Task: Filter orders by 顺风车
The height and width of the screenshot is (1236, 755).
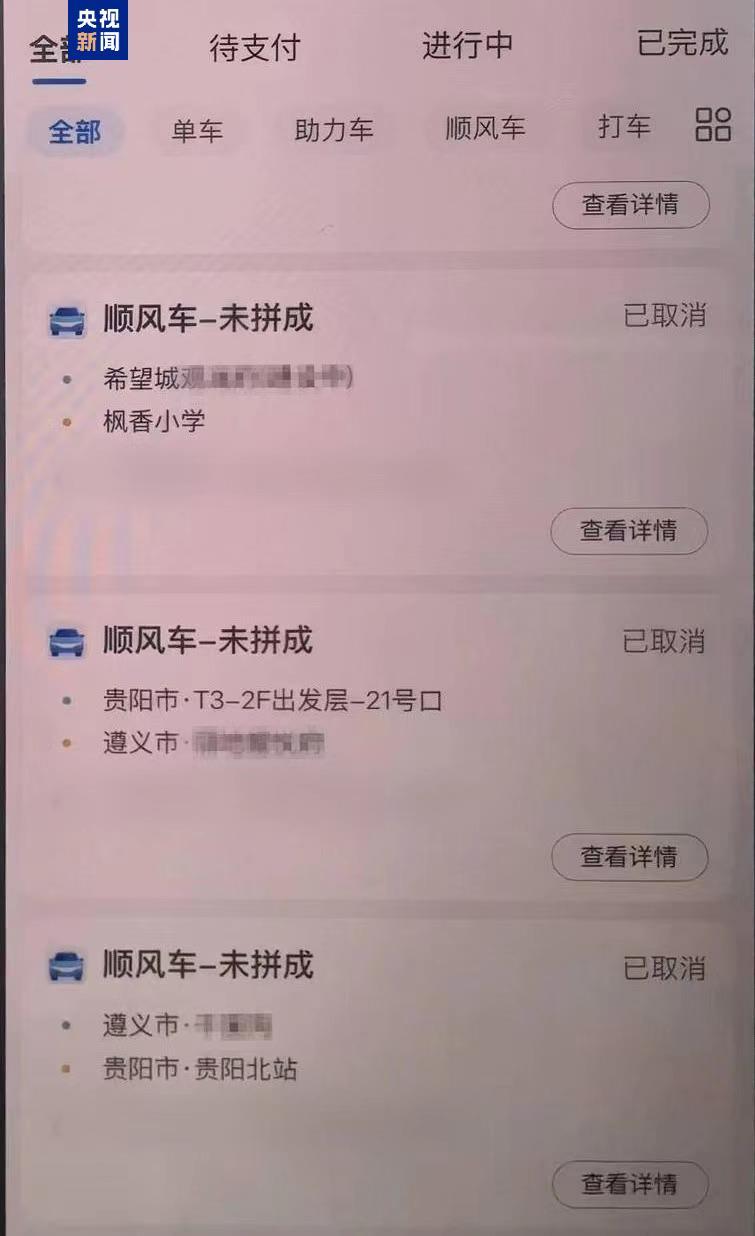Action: 485,128
